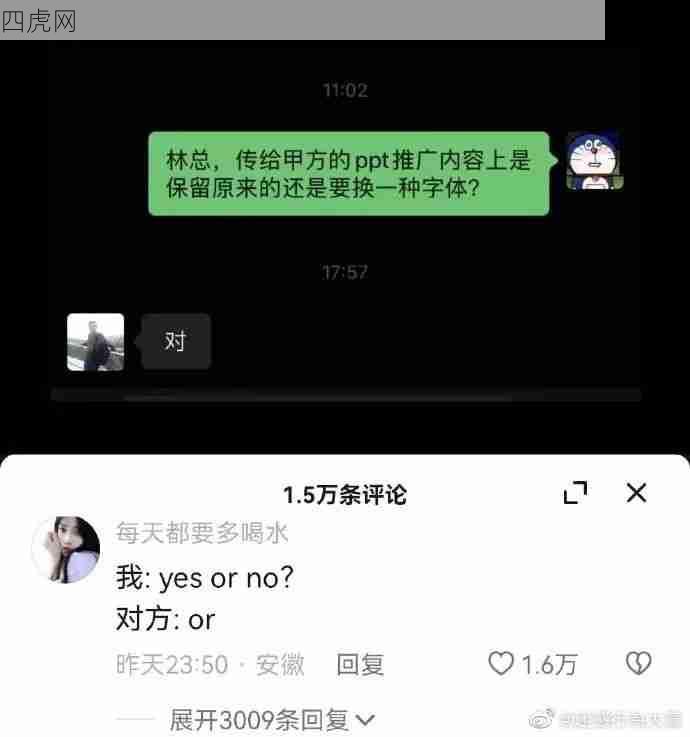Expand comments panel to full screen

(x=576, y=493)
